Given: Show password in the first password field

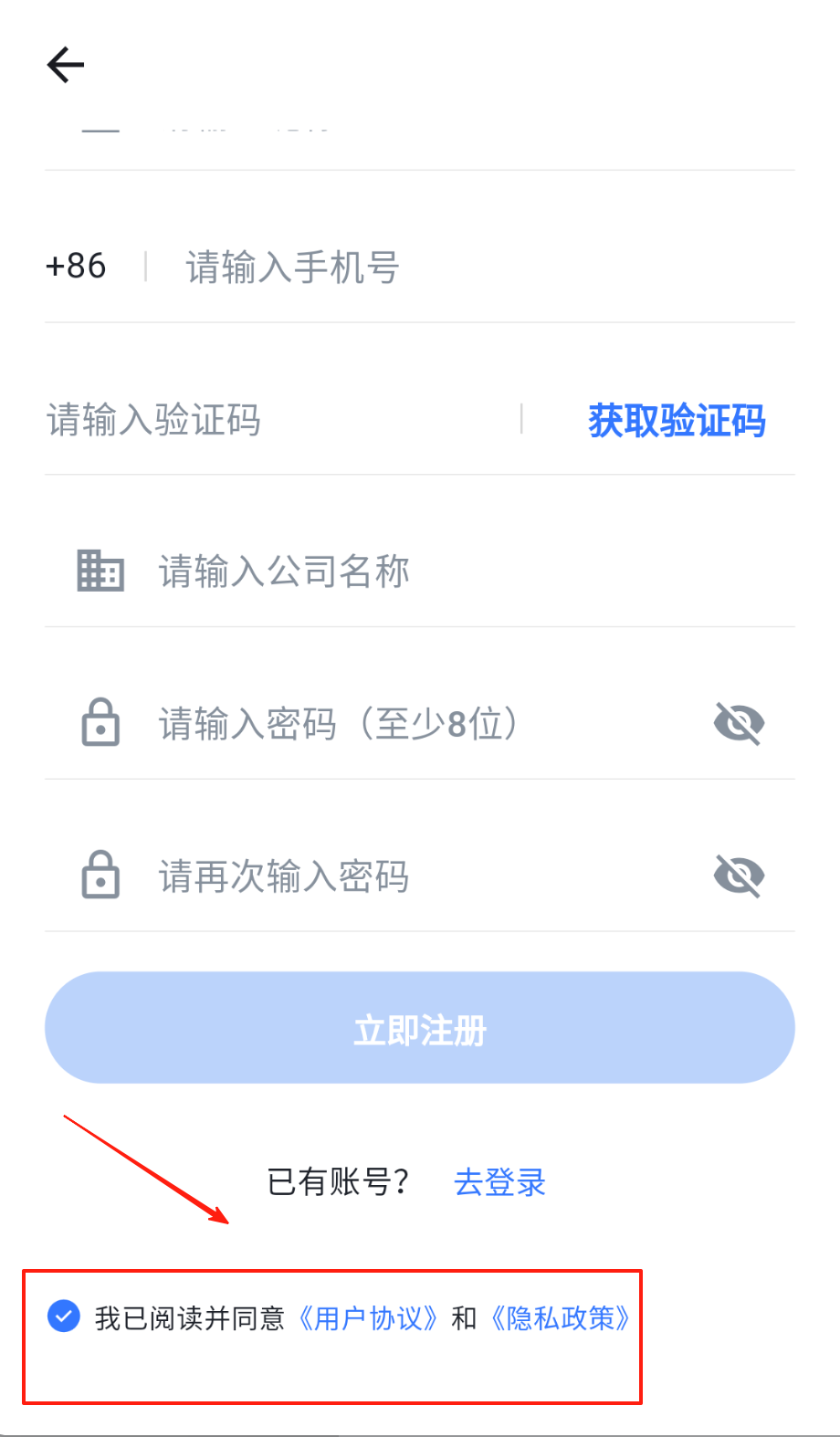Looking at the screenshot, I should (x=739, y=725).
